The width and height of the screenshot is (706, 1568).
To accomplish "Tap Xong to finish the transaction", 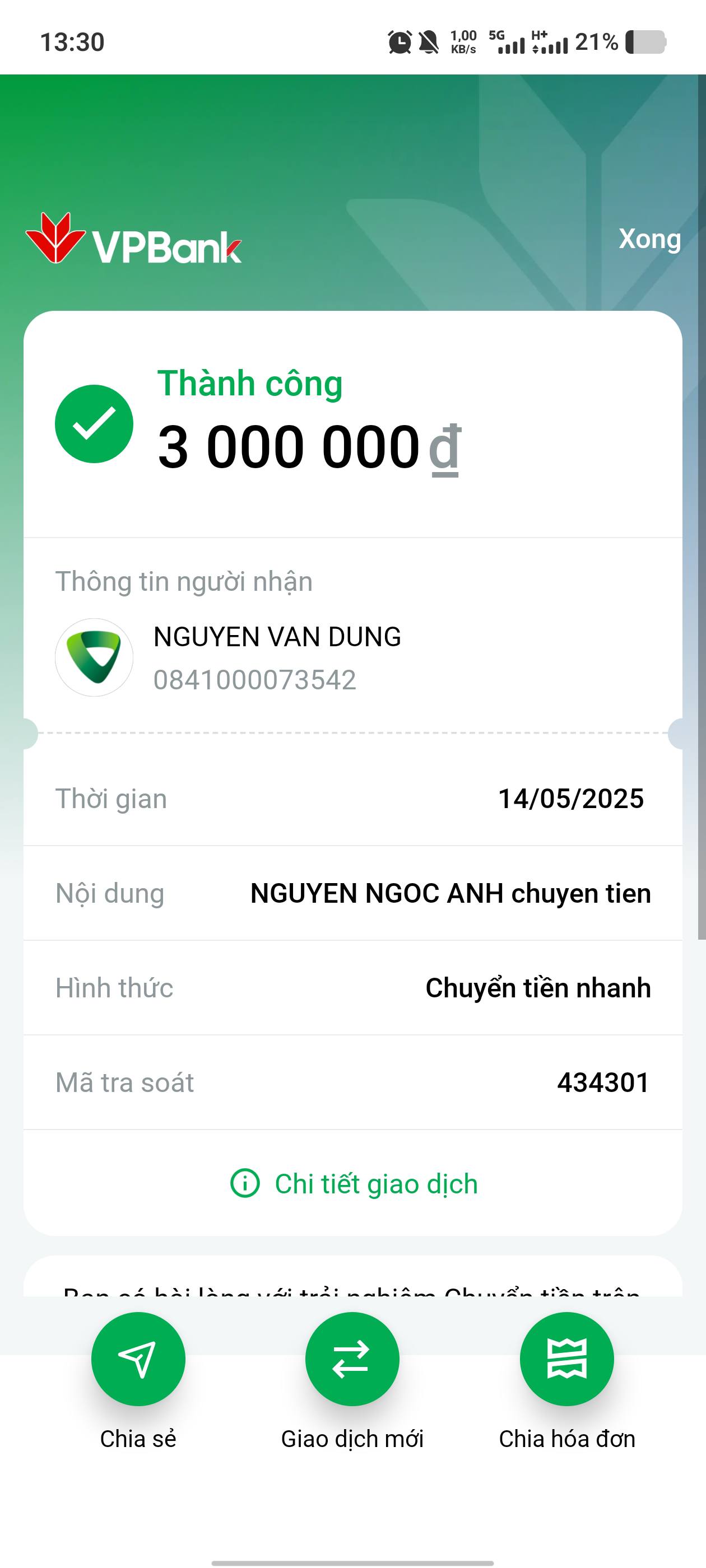I will pyautogui.click(x=649, y=239).
